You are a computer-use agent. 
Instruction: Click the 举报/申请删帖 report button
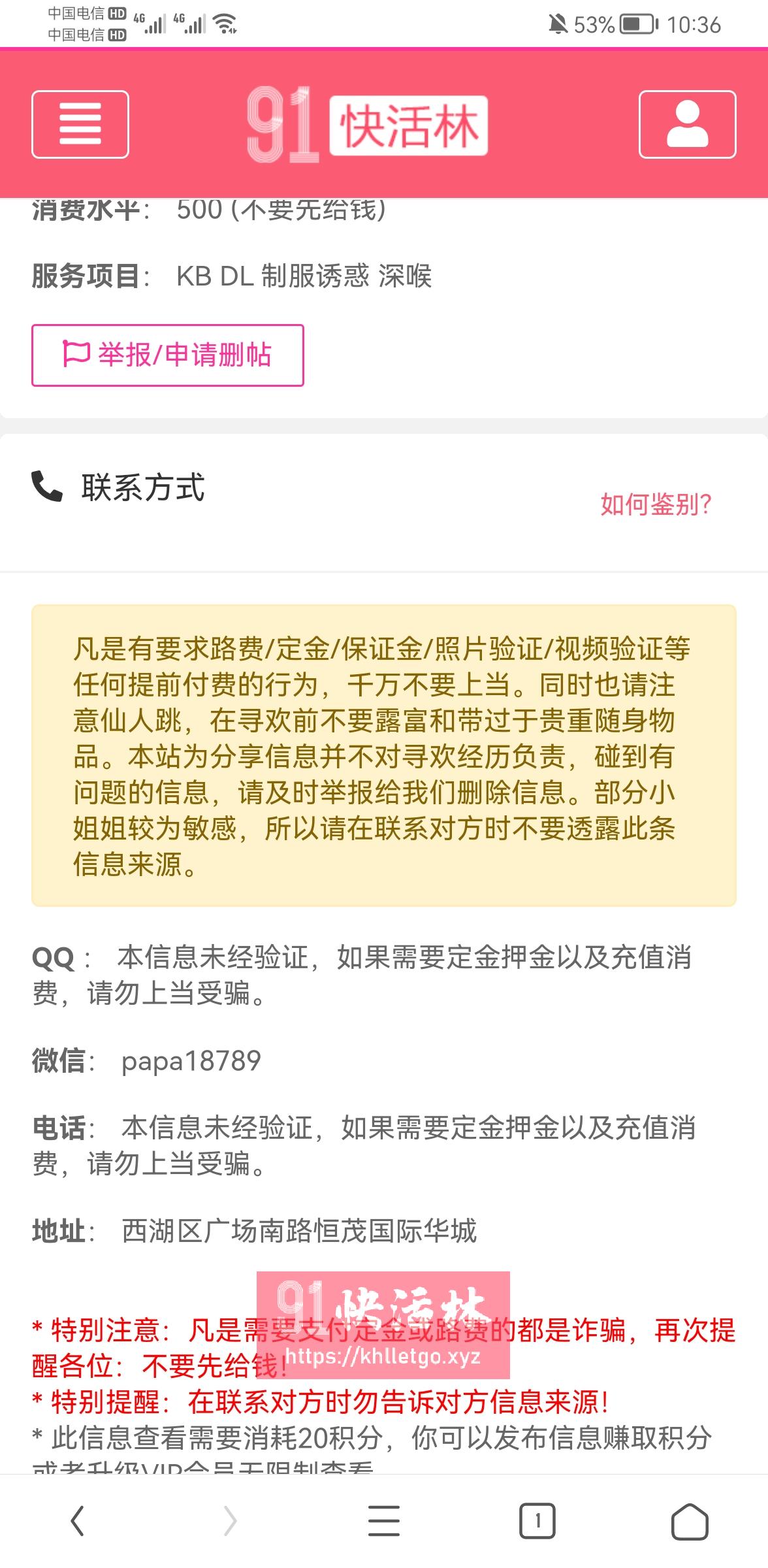(x=168, y=355)
